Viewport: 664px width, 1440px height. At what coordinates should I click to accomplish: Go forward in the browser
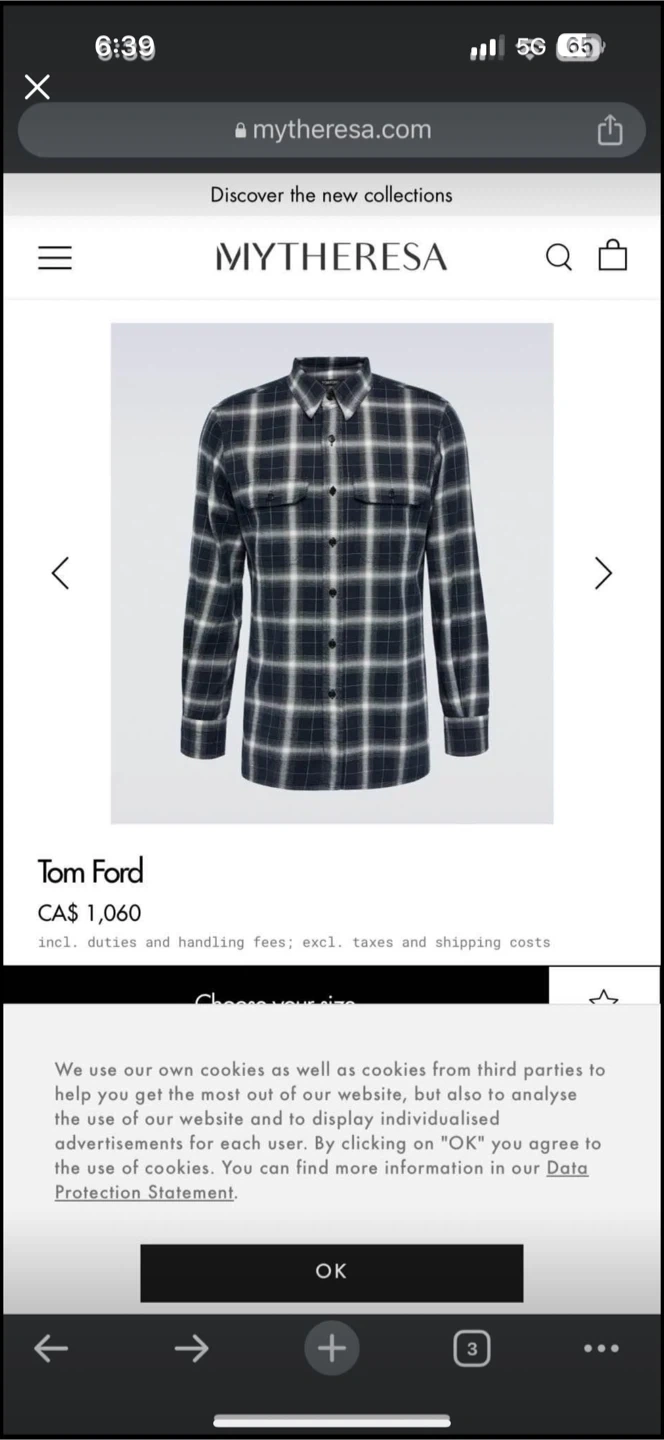[191, 1349]
